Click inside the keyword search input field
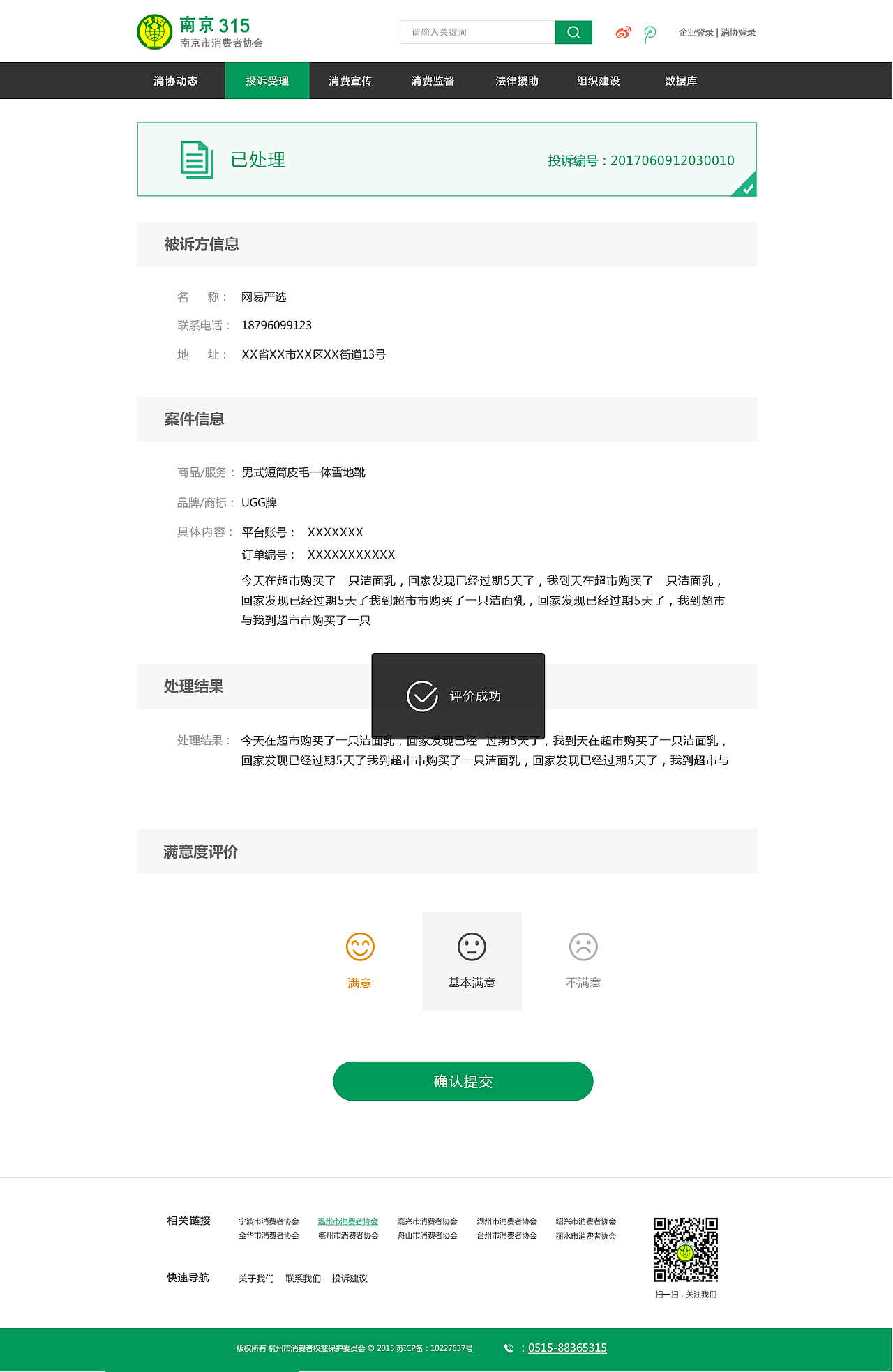Image resolution: width=893 pixels, height=1372 pixels. 476,32
